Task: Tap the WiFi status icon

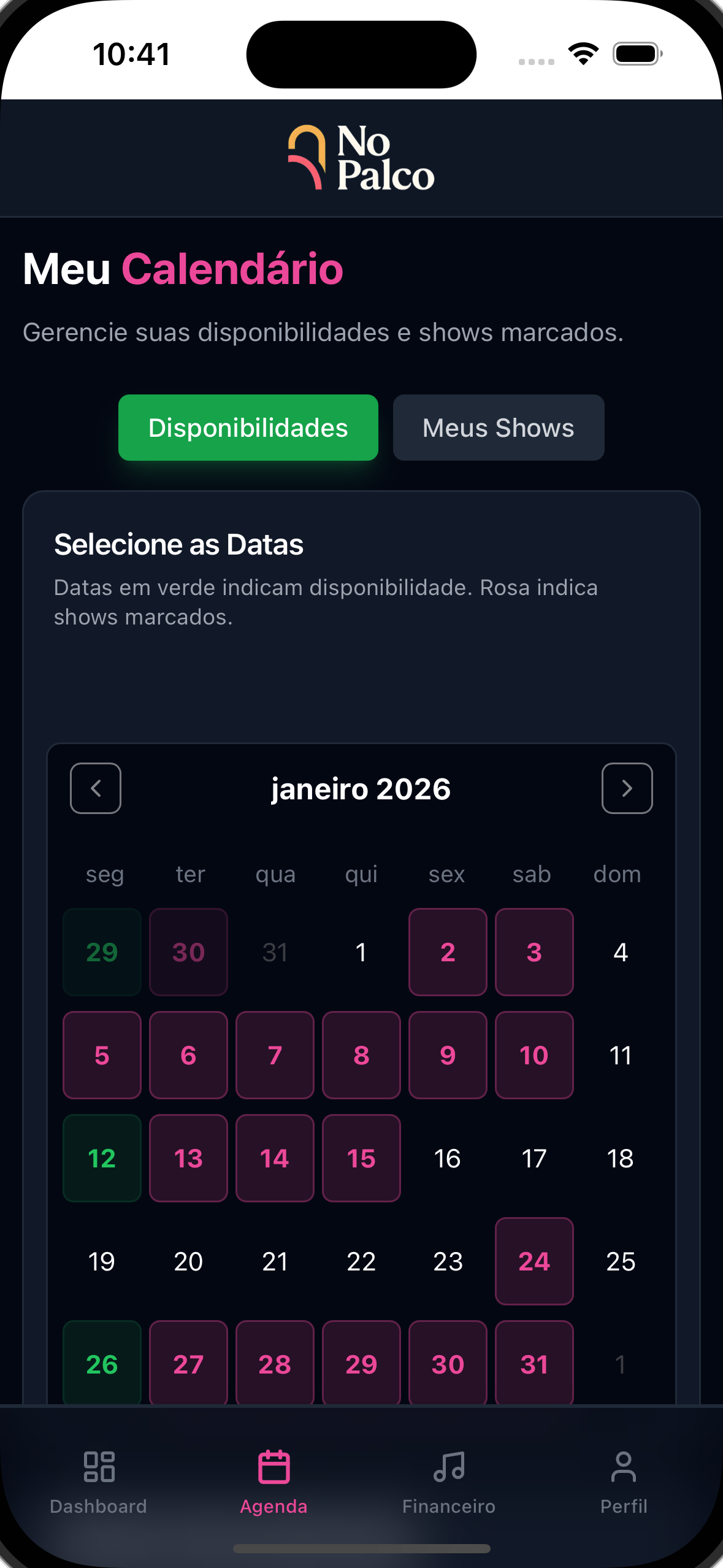Action: (x=581, y=55)
